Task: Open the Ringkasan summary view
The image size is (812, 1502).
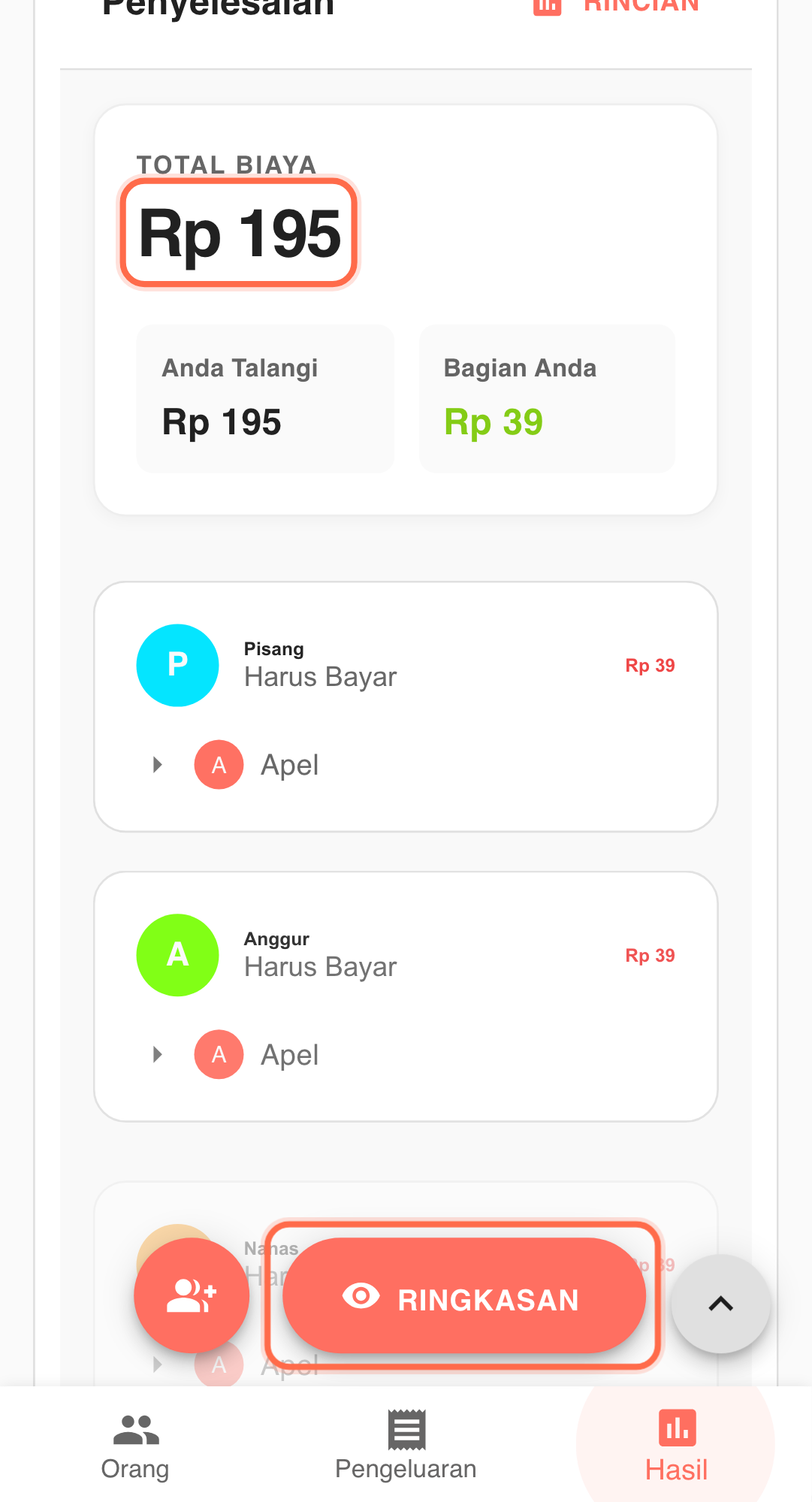Action: click(463, 1295)
